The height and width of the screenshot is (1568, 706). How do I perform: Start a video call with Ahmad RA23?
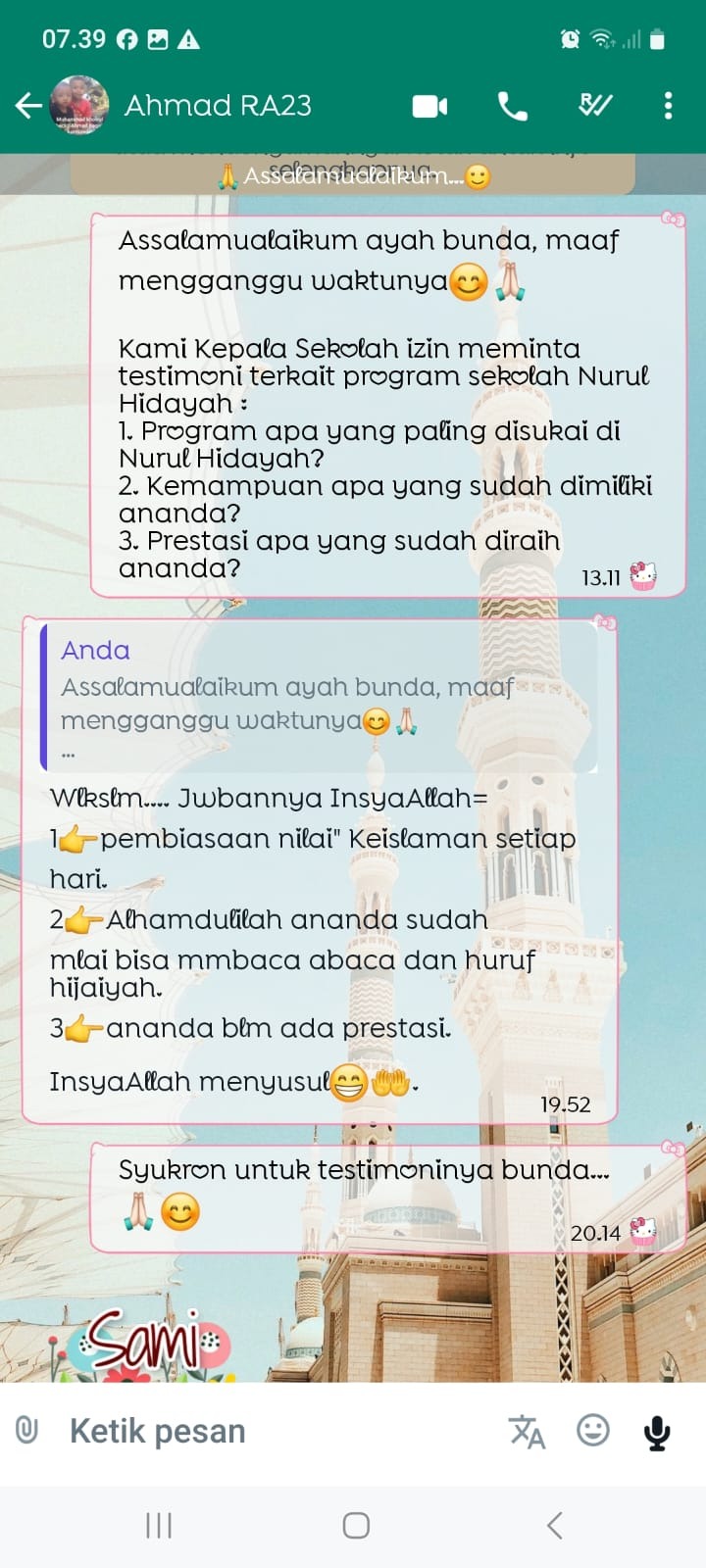click(x=429, y=106)
